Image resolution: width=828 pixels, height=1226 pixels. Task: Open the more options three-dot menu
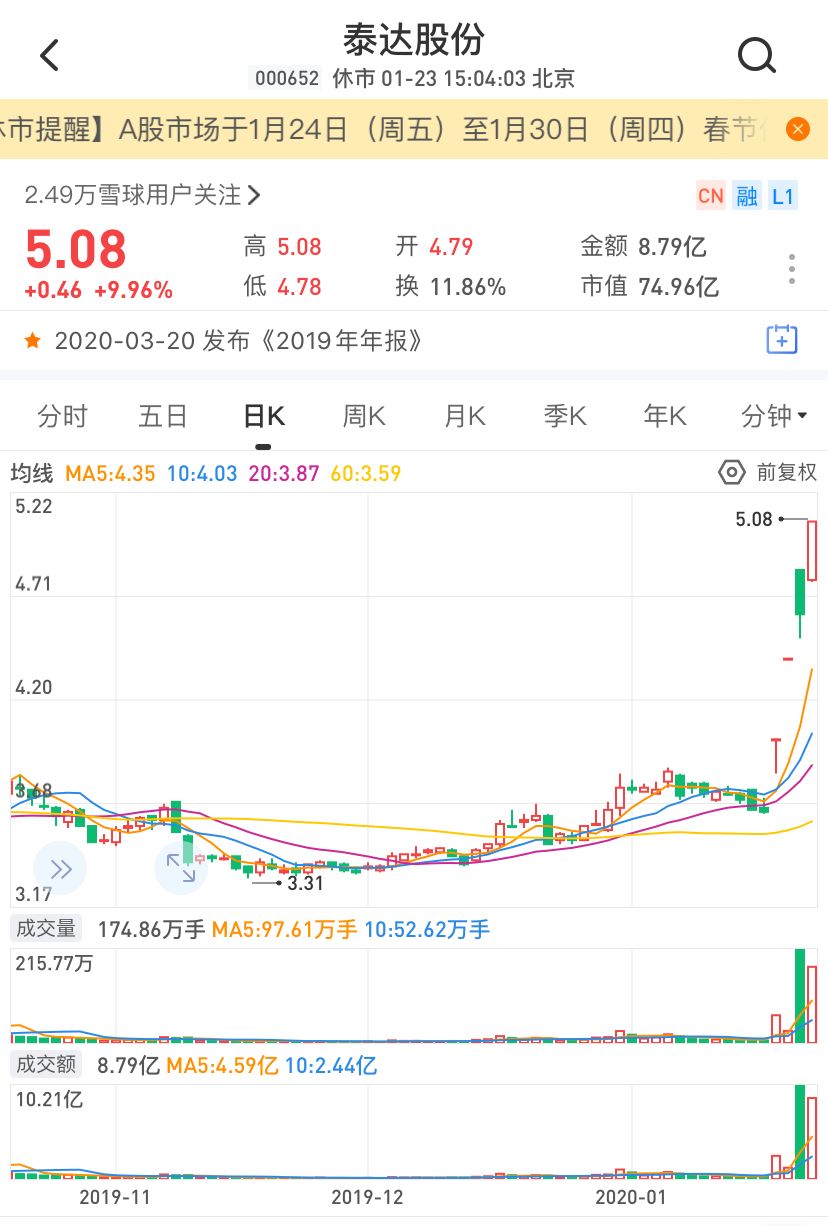tap(791, 268)
